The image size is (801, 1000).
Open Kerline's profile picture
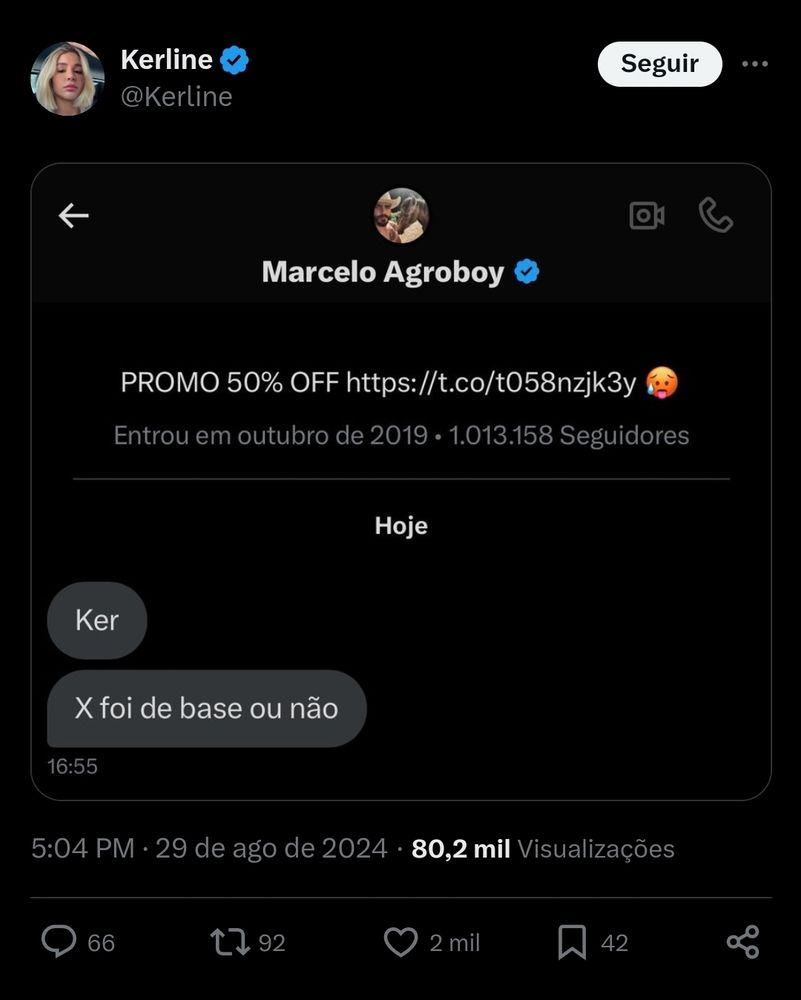coord(67,78)
